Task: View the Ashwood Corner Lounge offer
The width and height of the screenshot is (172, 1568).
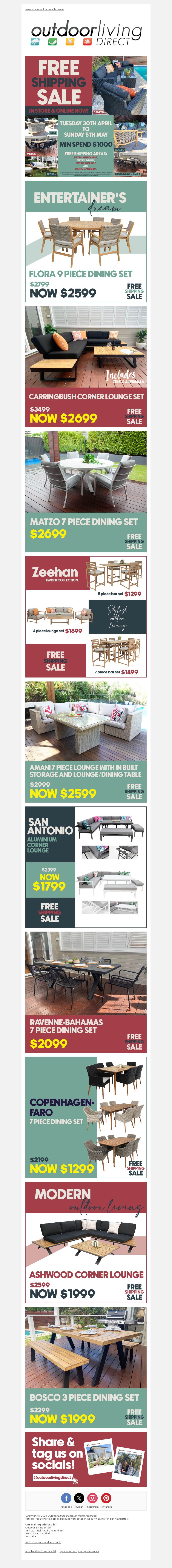Action: tap(86, 1242)
